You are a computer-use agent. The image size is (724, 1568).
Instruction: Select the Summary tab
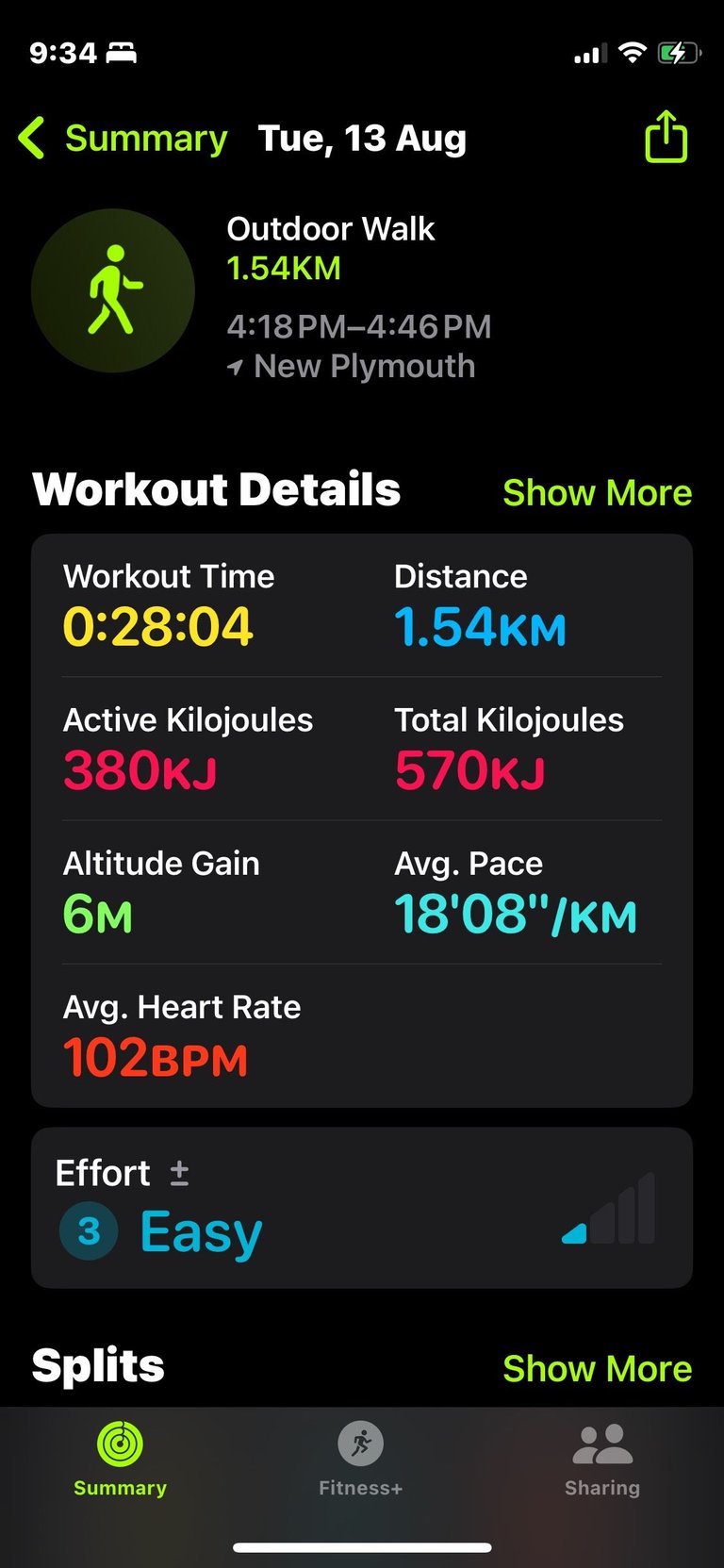121,1460
